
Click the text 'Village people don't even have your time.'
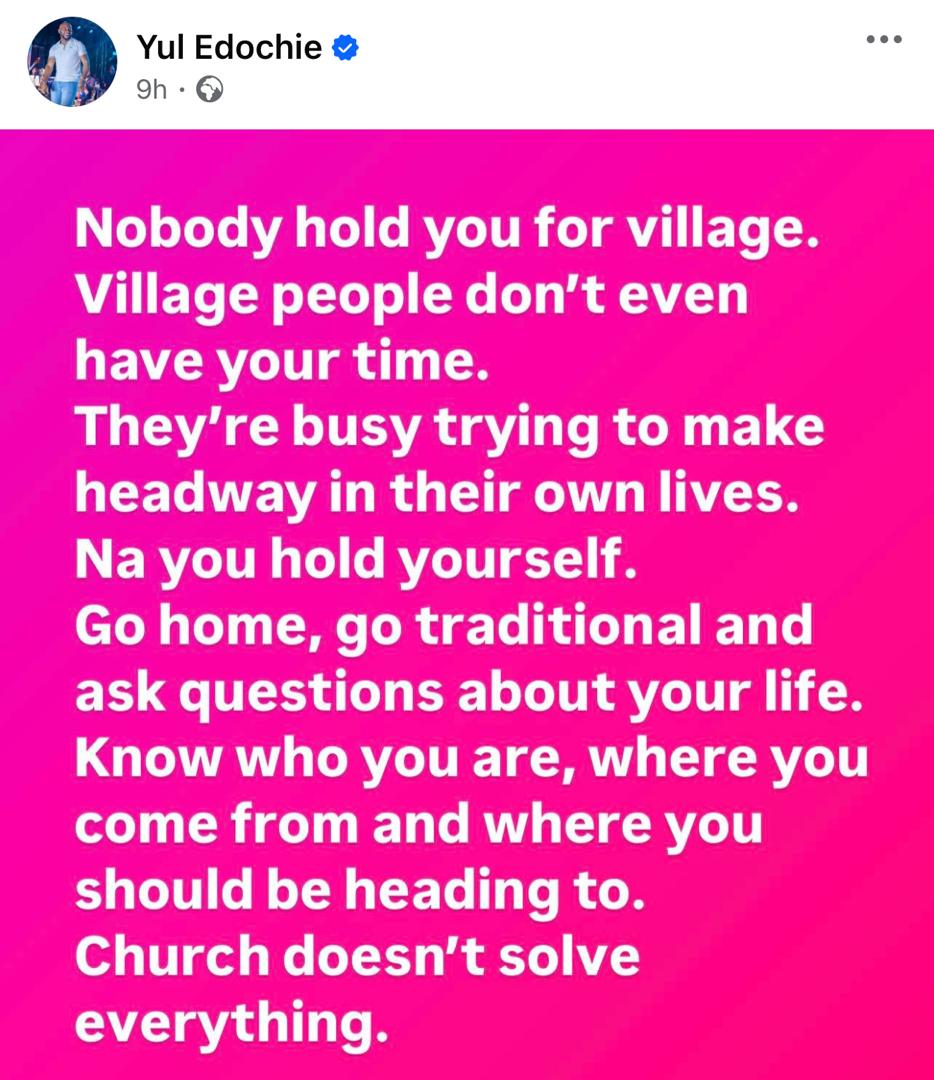click(412, 325)
